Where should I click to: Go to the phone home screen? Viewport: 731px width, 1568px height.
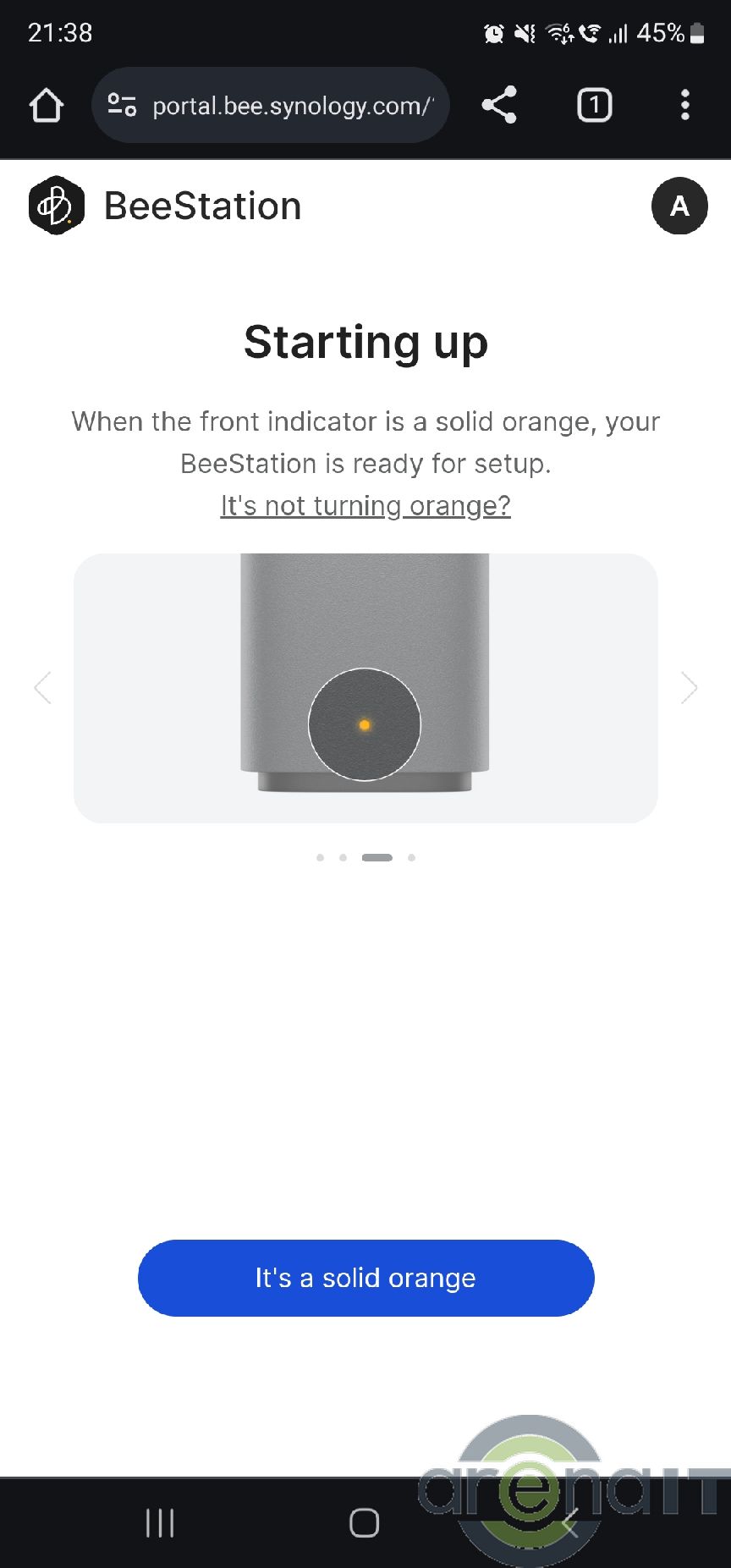(365, 1522)
